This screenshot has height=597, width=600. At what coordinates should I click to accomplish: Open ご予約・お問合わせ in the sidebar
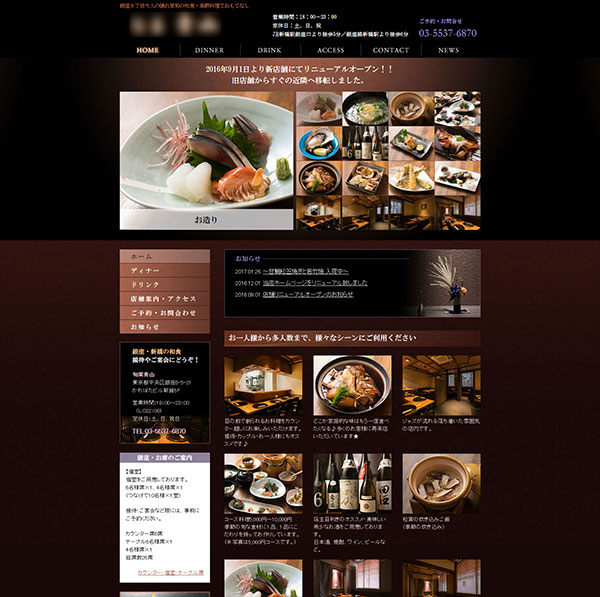pos(165,313)
